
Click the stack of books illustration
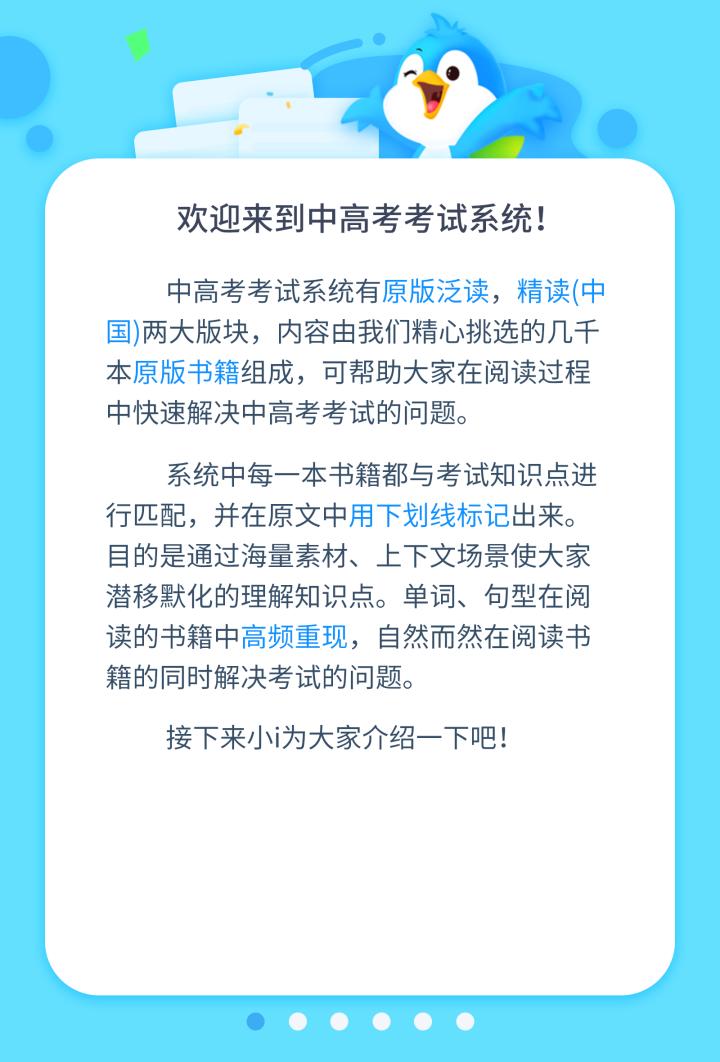240,110
